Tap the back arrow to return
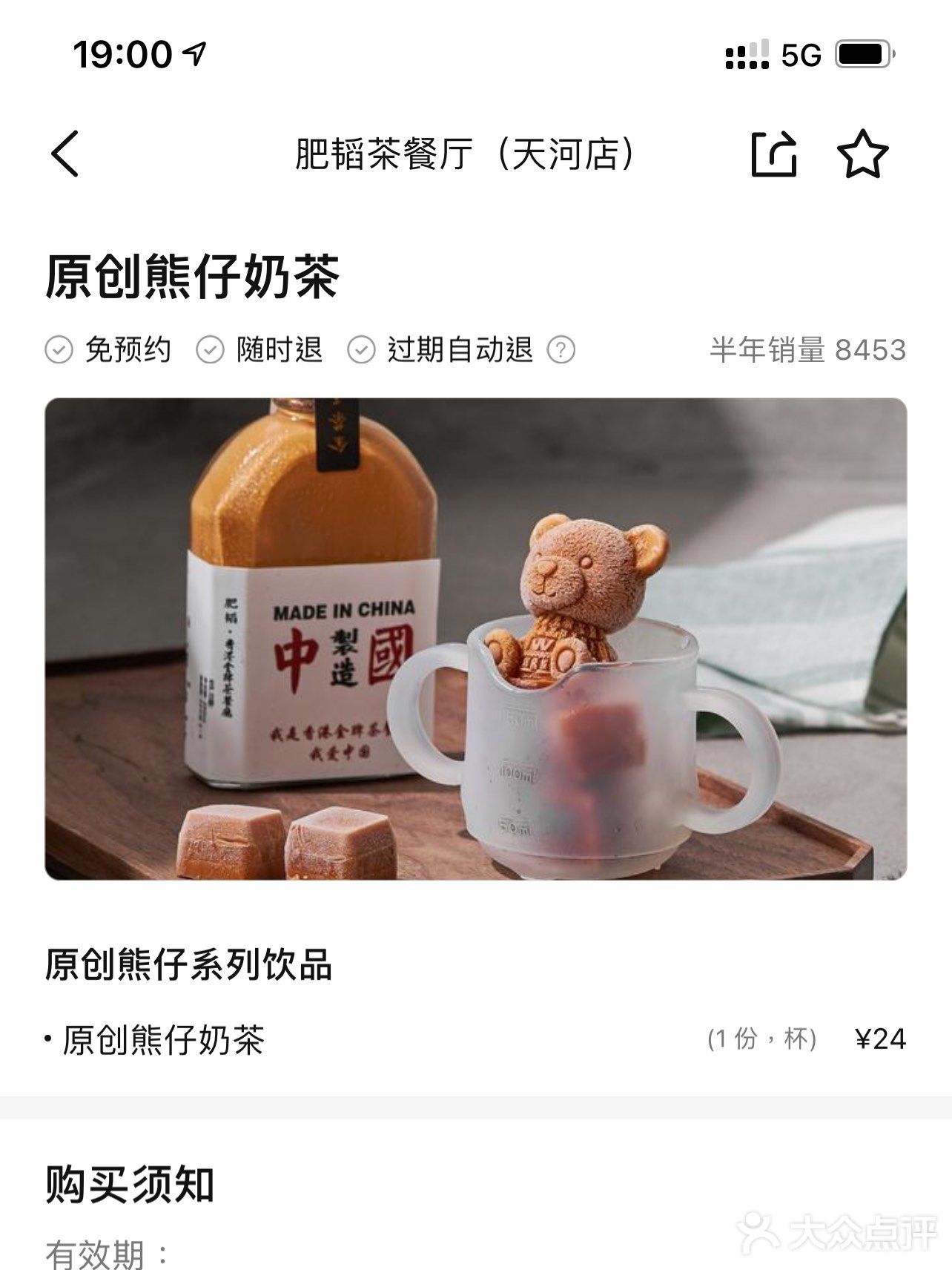This screenshot has height=1270, width=952. (63, 154)
